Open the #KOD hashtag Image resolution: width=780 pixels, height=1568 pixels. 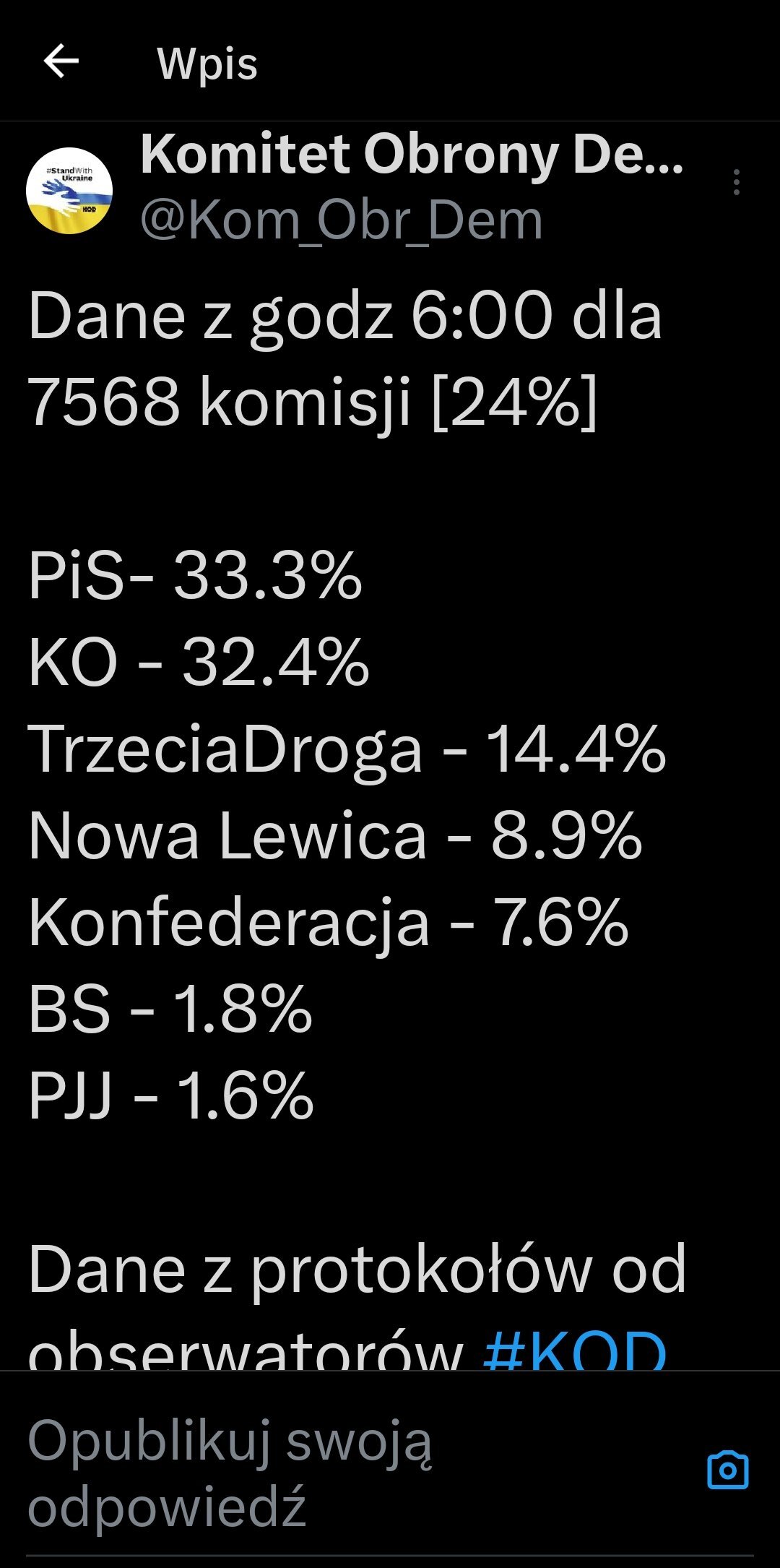click(575, 1348)
